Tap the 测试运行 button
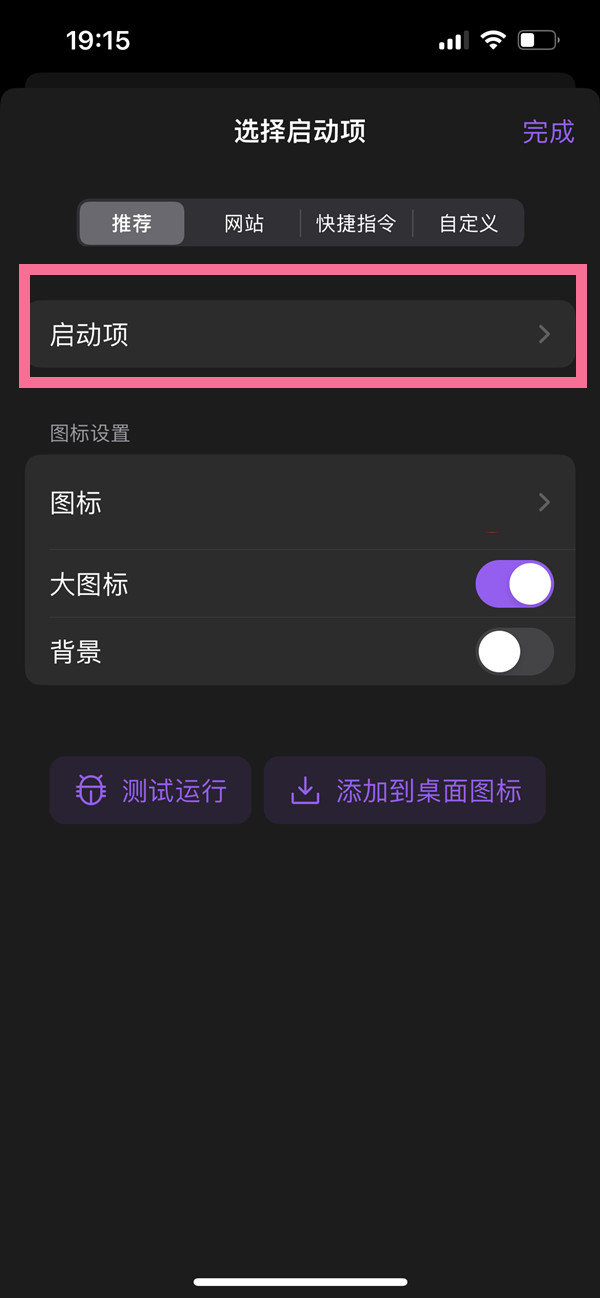 coord(150,791)
